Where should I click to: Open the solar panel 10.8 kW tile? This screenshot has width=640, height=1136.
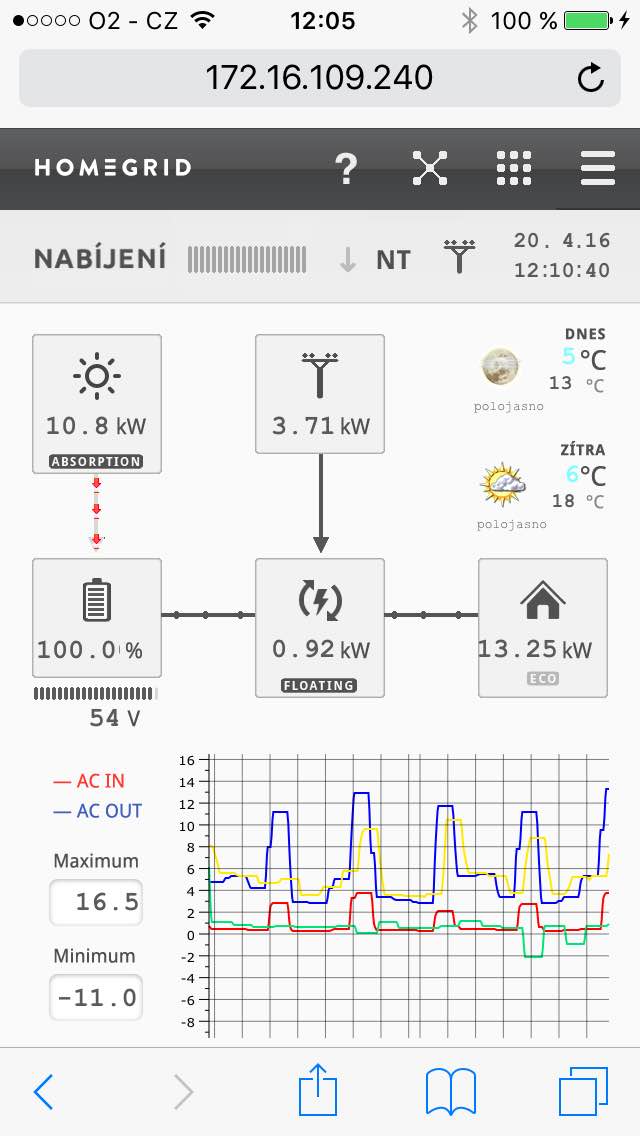click(x=97, y=404)
